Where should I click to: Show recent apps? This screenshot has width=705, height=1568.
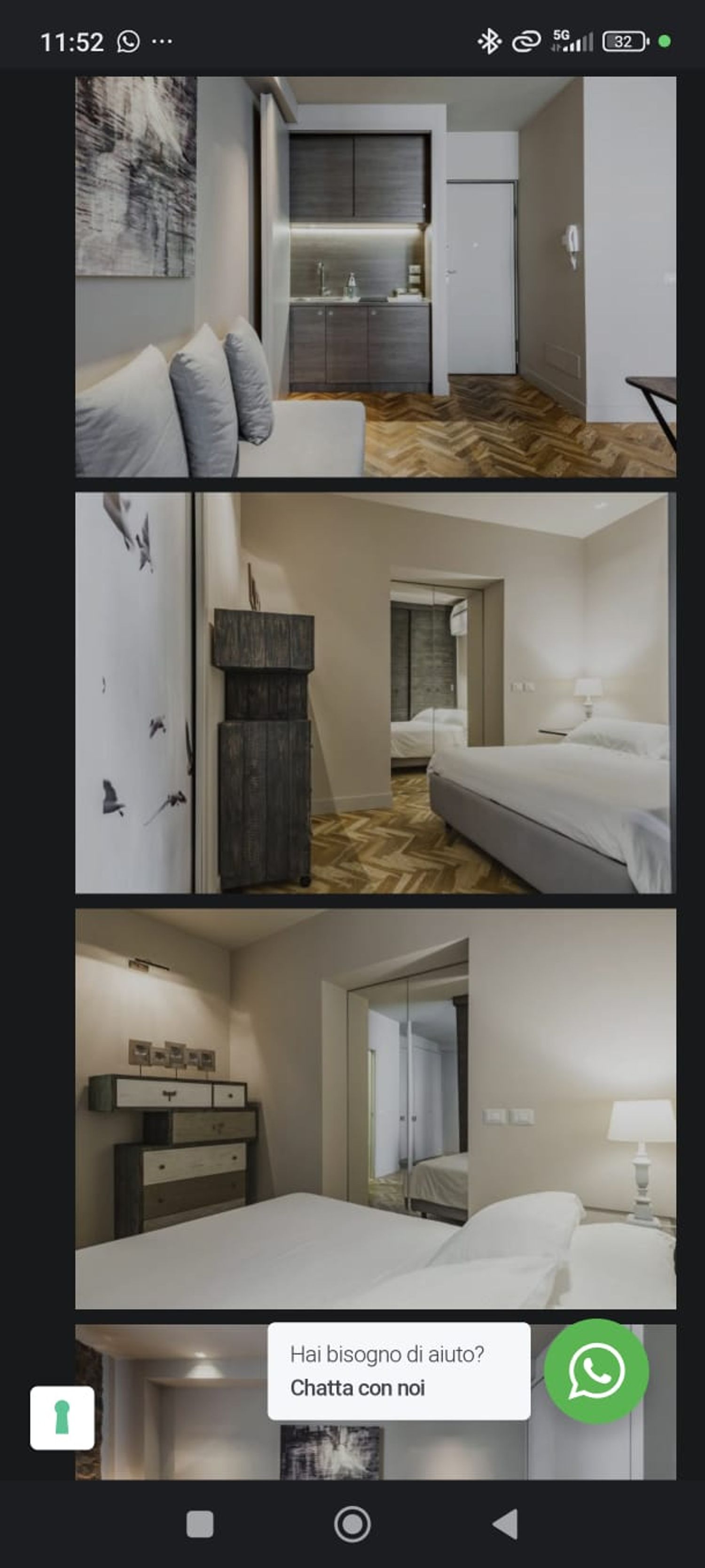[x=200, y=1525]
